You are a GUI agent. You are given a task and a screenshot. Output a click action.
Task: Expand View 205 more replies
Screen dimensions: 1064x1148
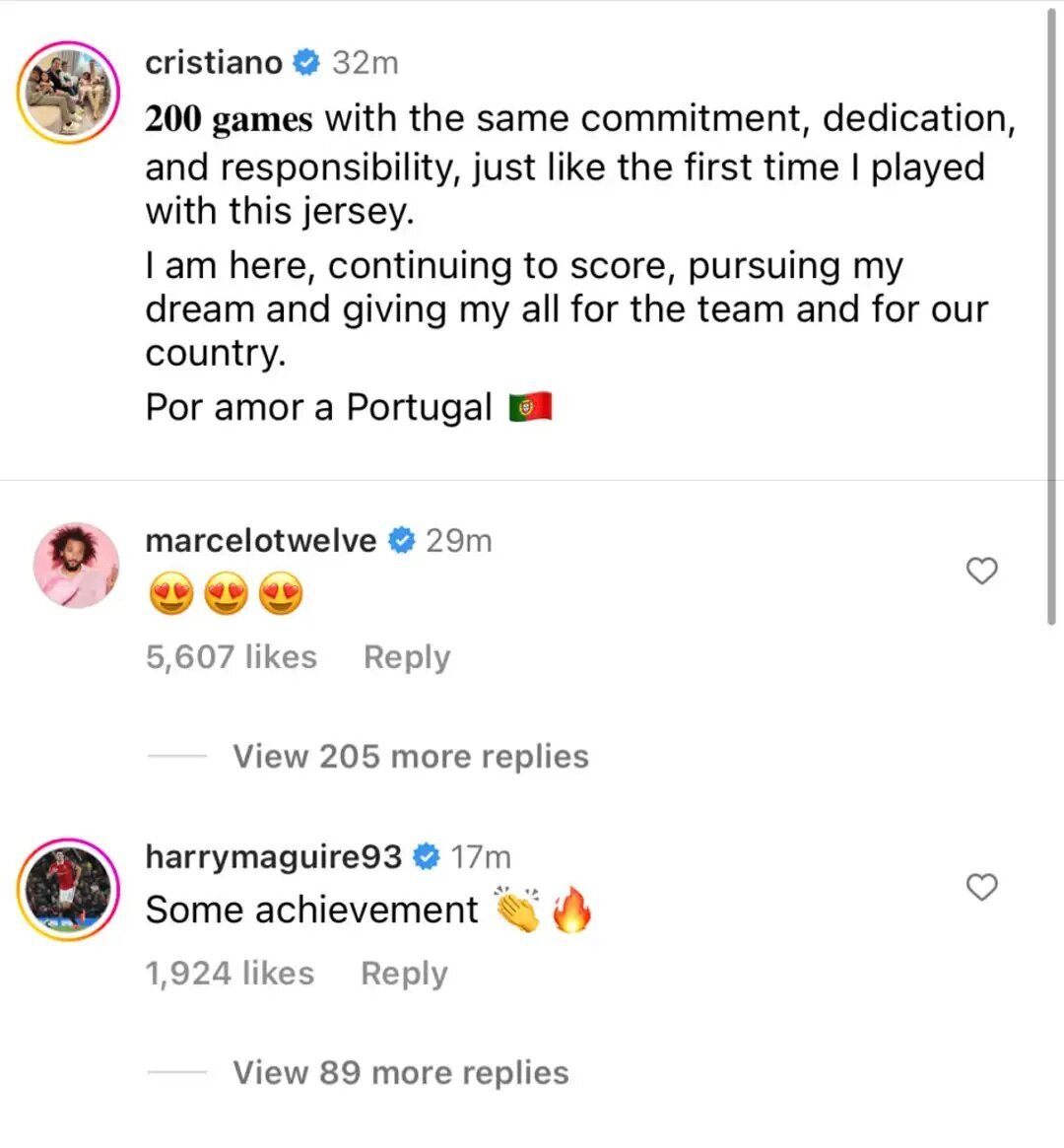click(x=410, y=757)
